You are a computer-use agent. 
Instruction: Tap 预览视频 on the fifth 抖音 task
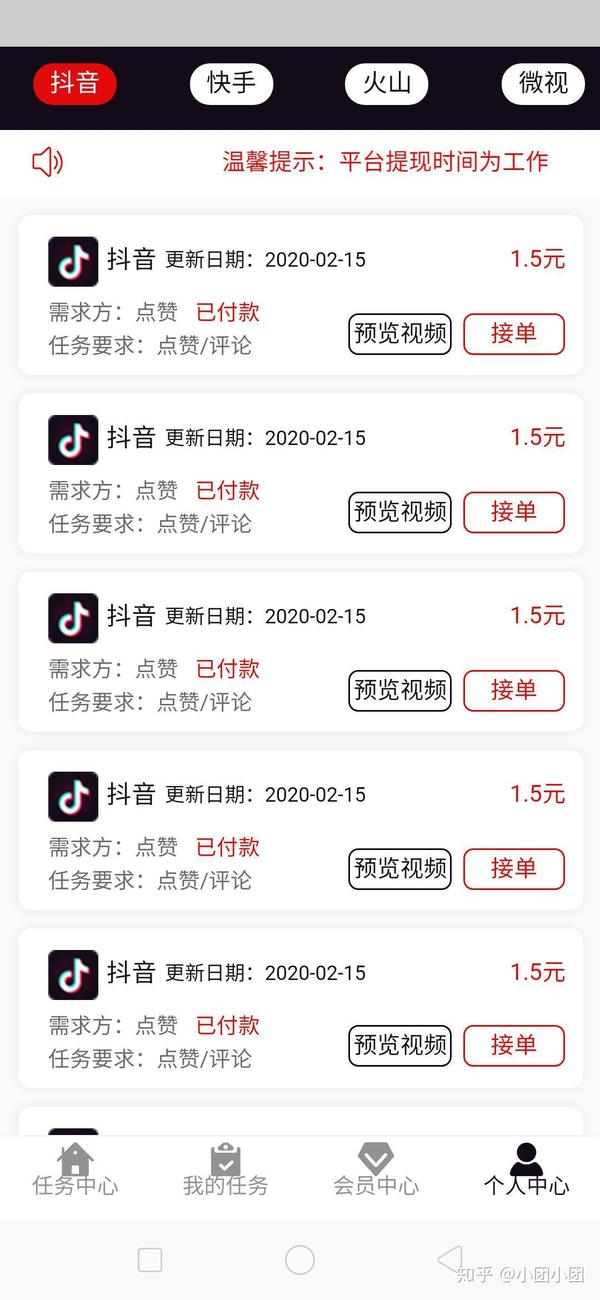(400, 1046)
